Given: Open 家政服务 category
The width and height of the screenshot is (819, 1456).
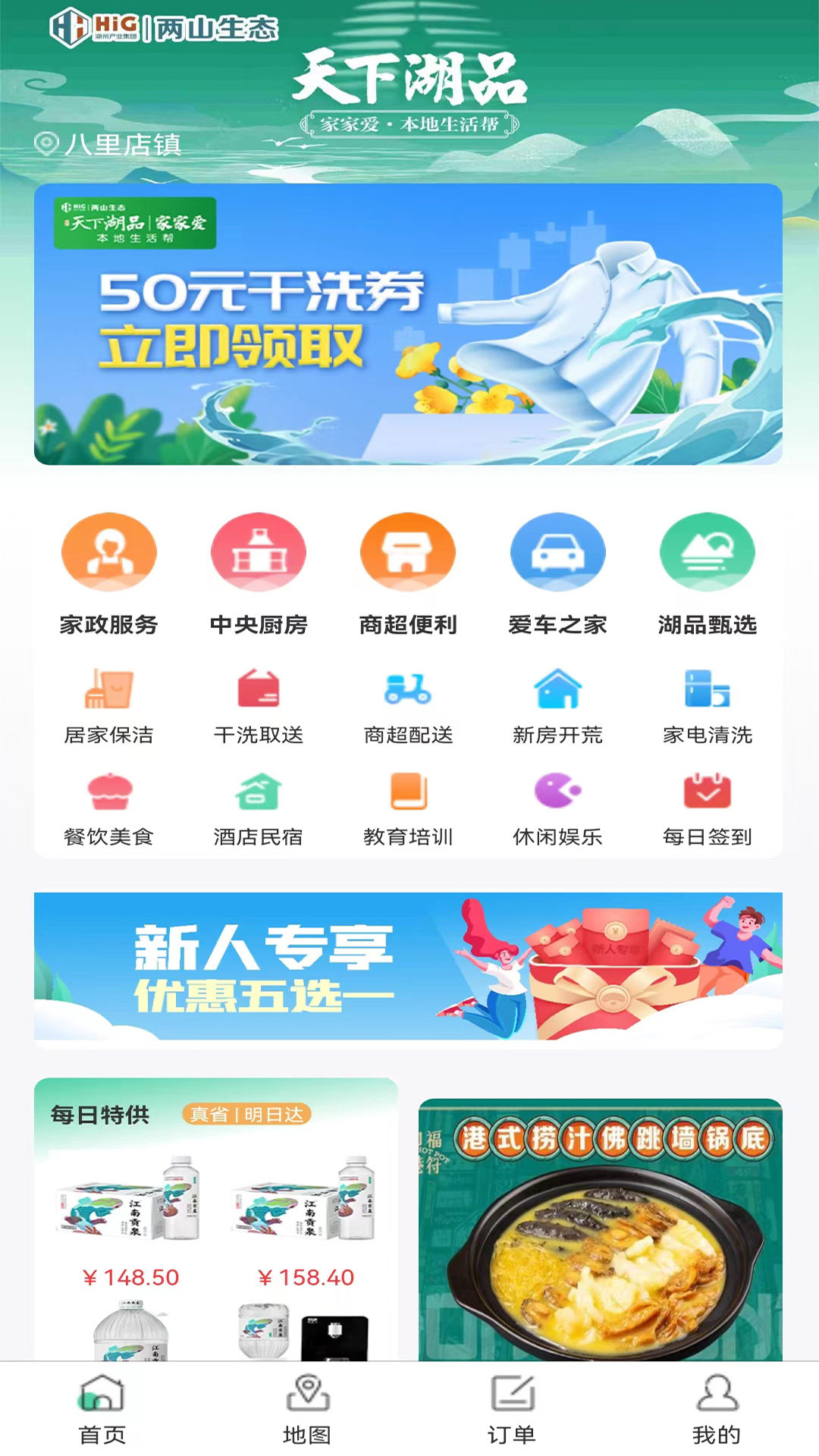Looking at the screenshot, I should pyautogui.click(x=109, y=574).
